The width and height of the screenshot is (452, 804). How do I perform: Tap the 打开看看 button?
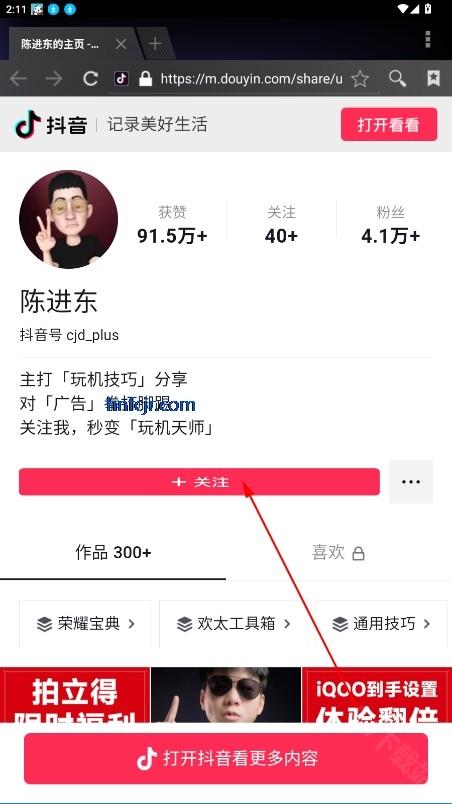pos(389,124)
